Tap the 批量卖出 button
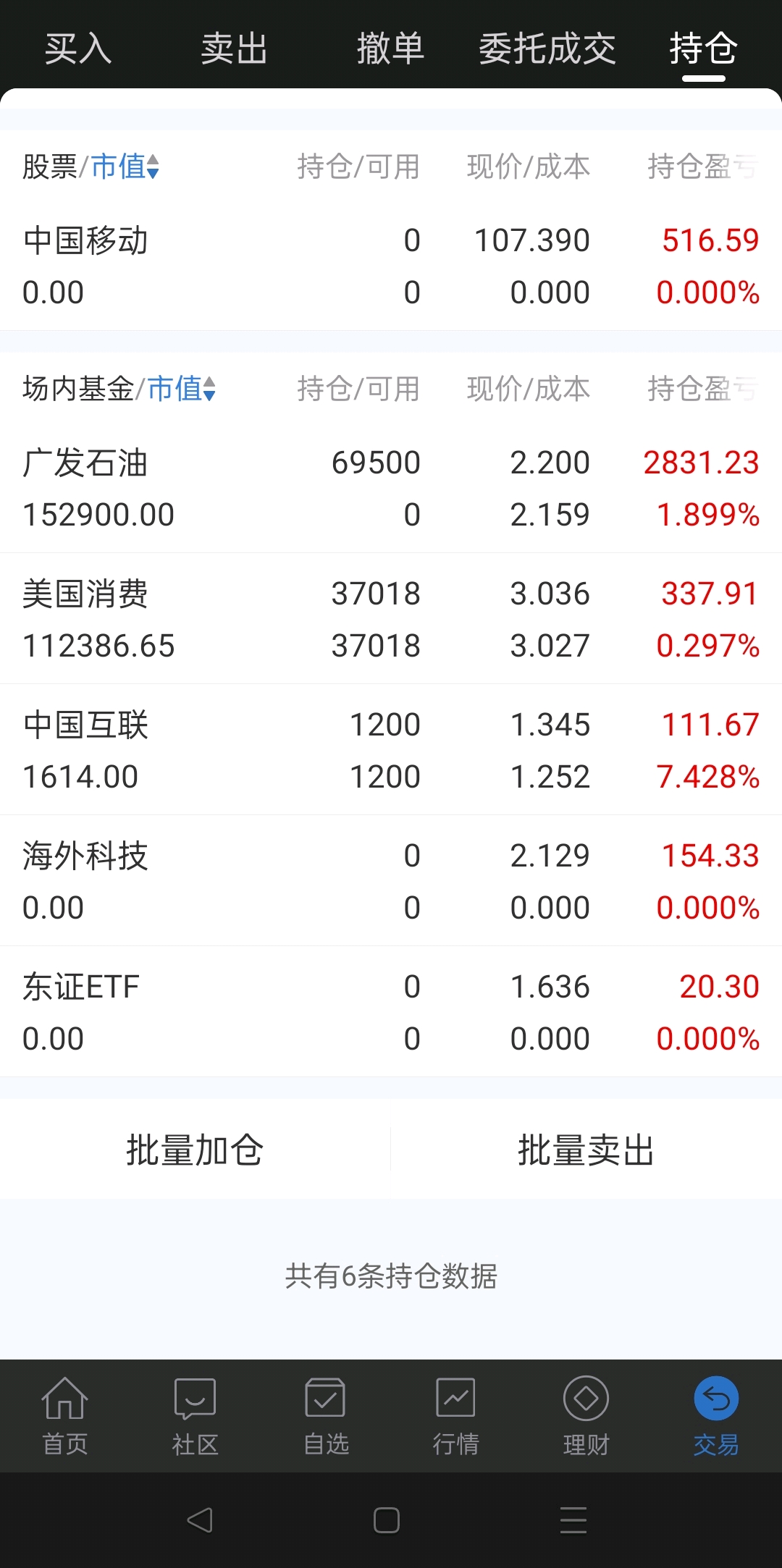 click(586, 1150)
